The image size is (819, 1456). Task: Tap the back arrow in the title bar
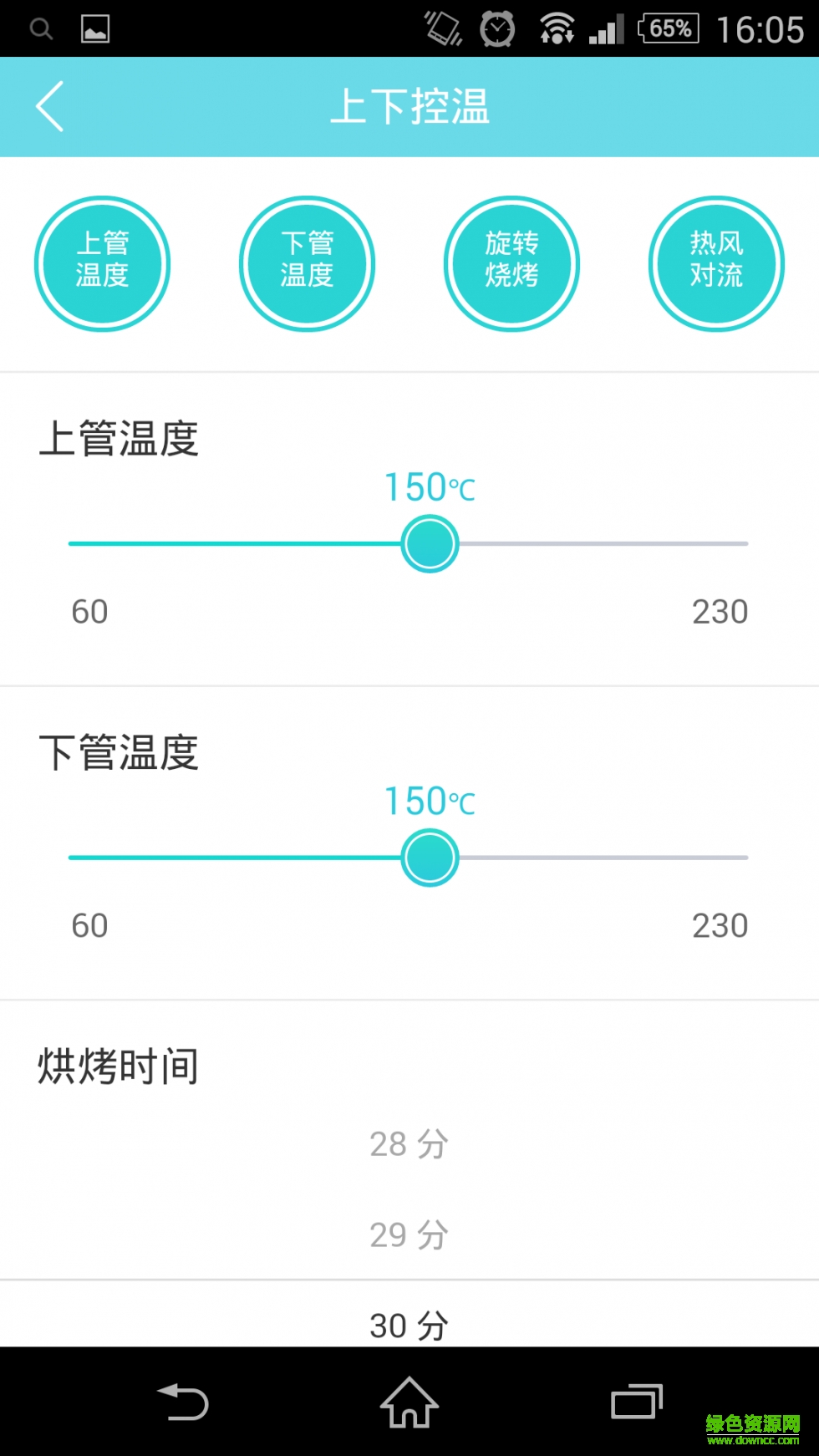(x=50, y=106)
